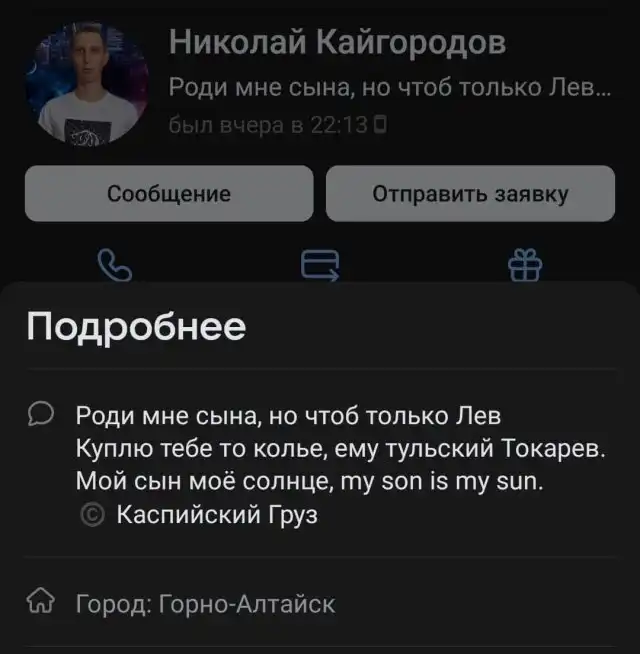The width and height of the screenshot is (640, 654).
Task: Send a friend request via Отправить заявку
Action: pos(470,193)
